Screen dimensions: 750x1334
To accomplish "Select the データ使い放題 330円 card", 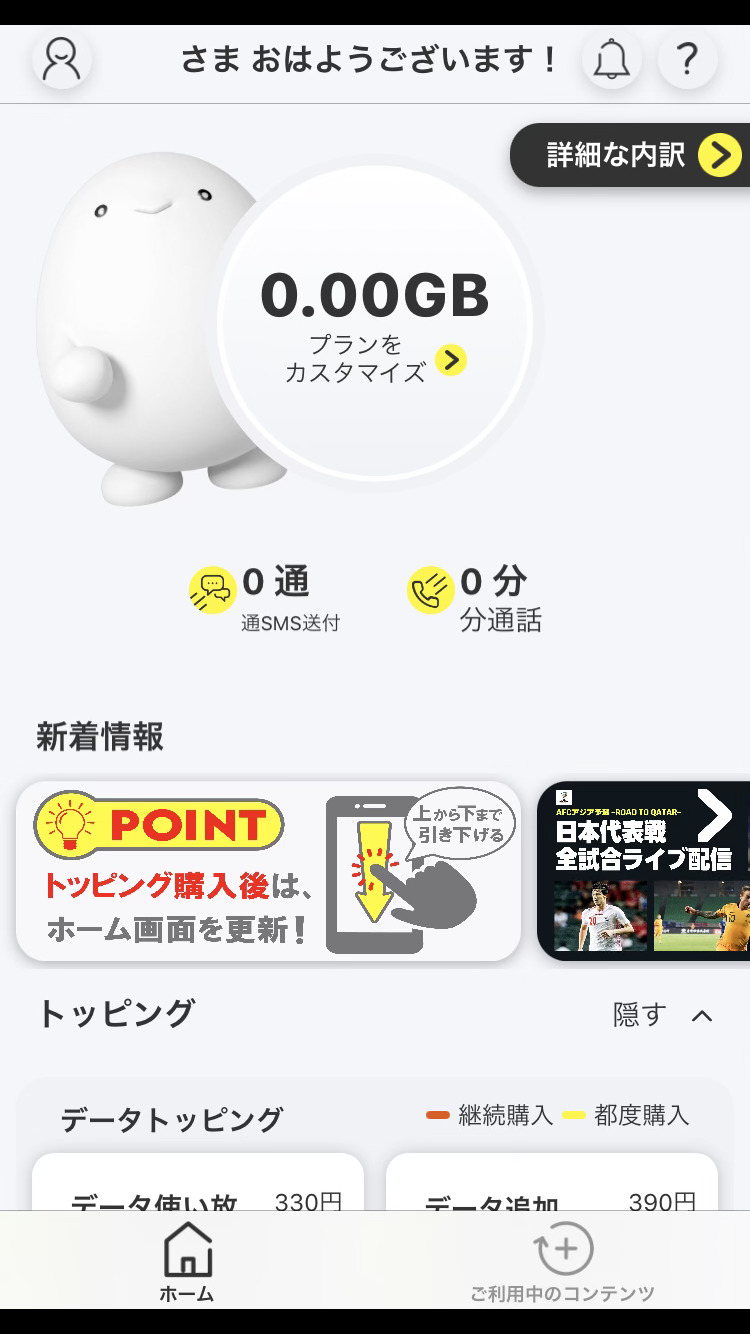I will pyautogui.click(x=198, y=1190).
